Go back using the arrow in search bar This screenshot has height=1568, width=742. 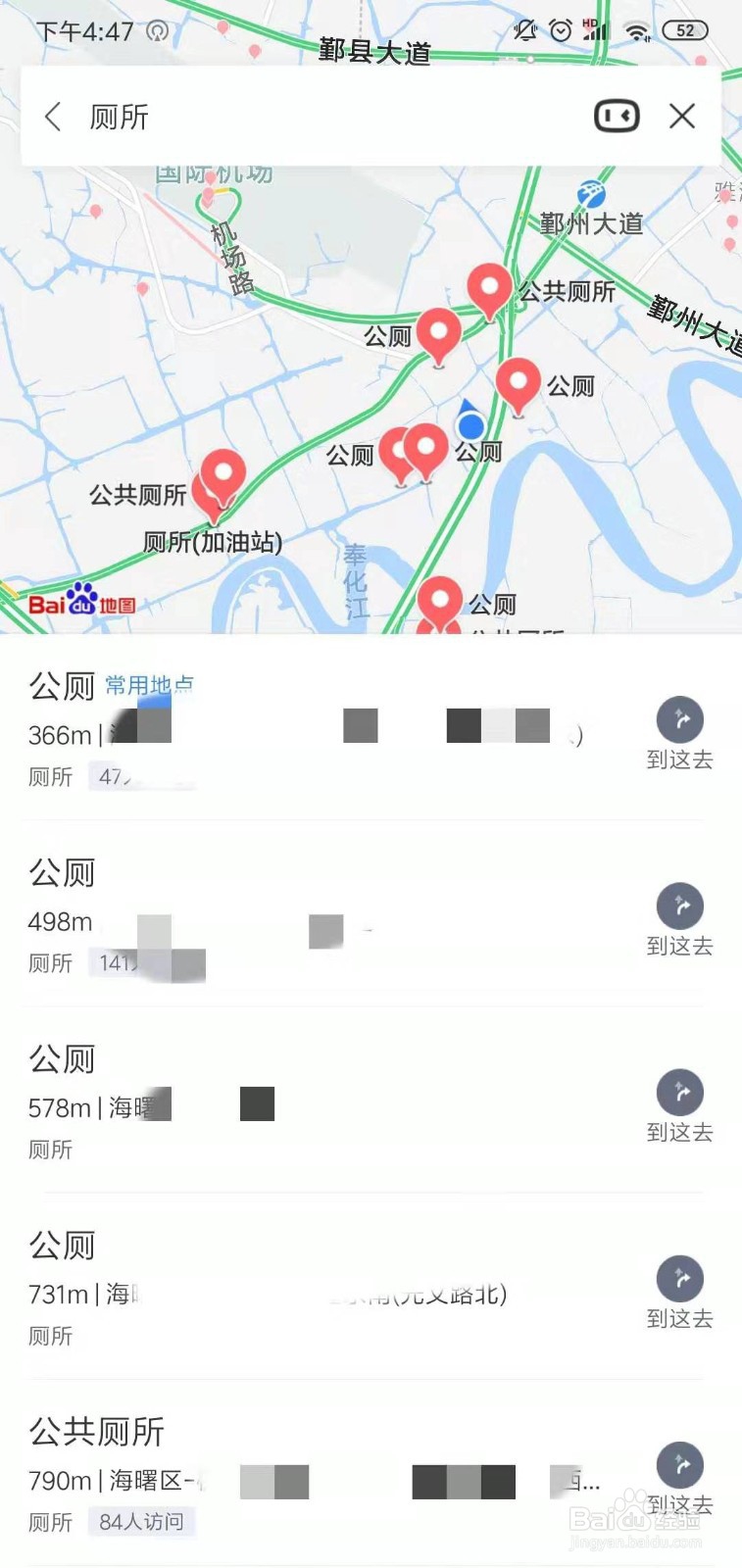point(53,117)
